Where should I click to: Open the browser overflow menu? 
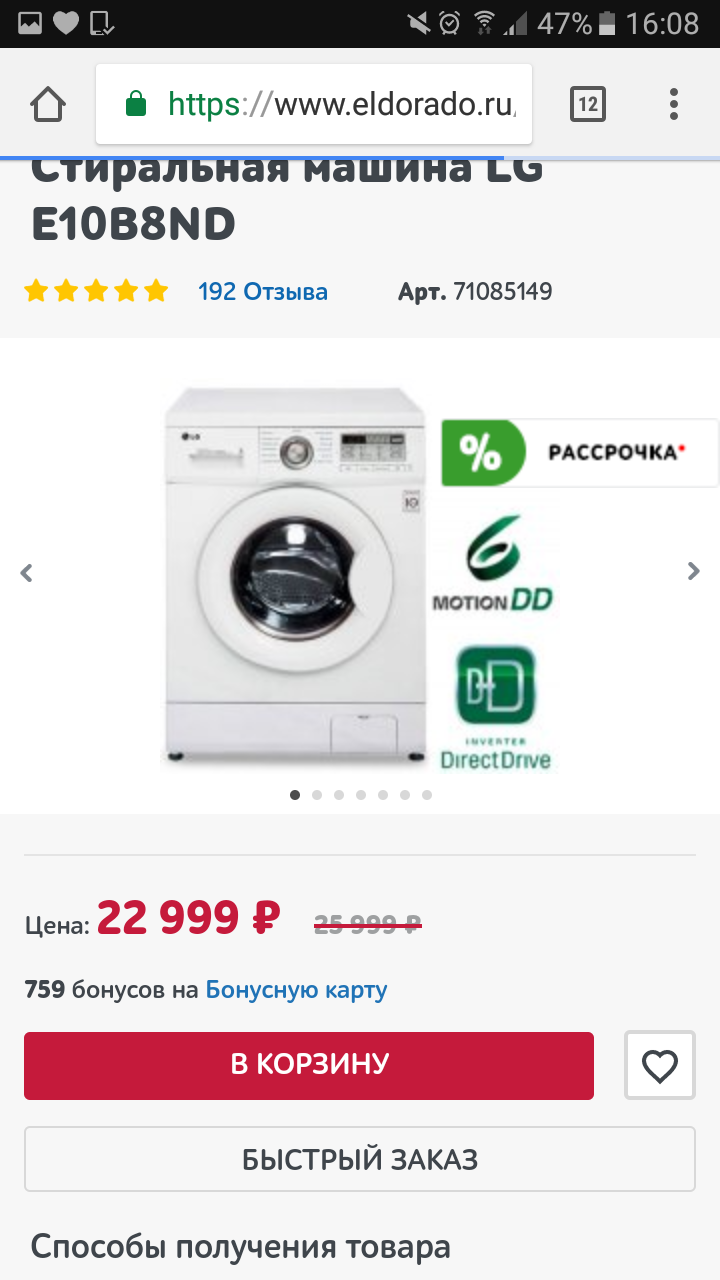point(674,104)
